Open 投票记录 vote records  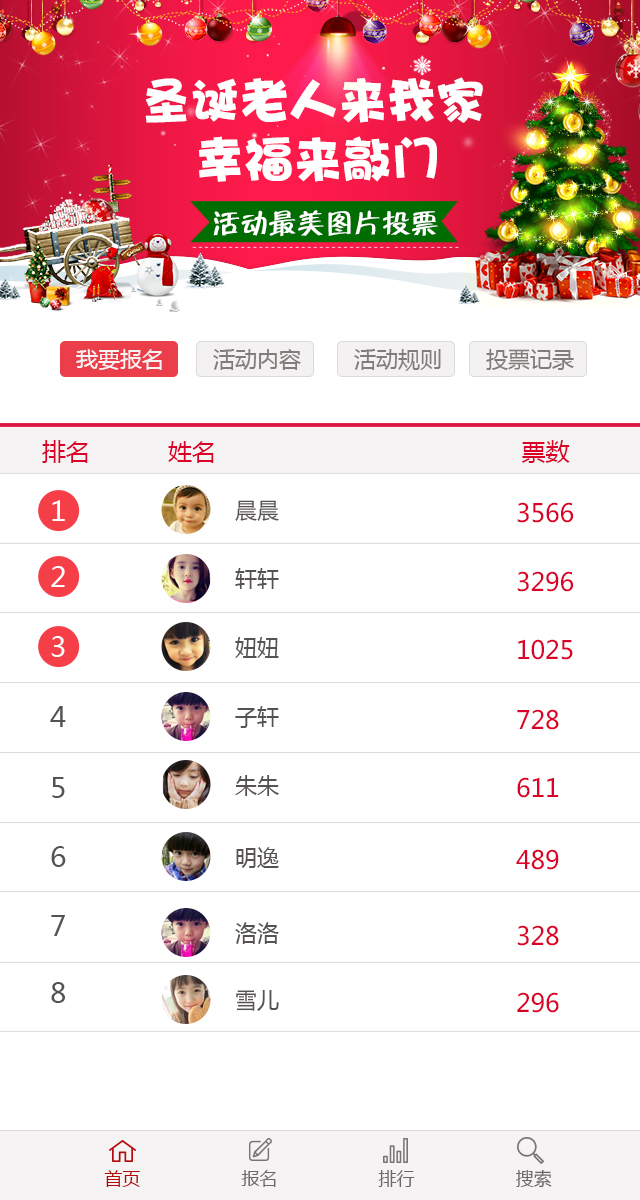click(x=528, y=359)
